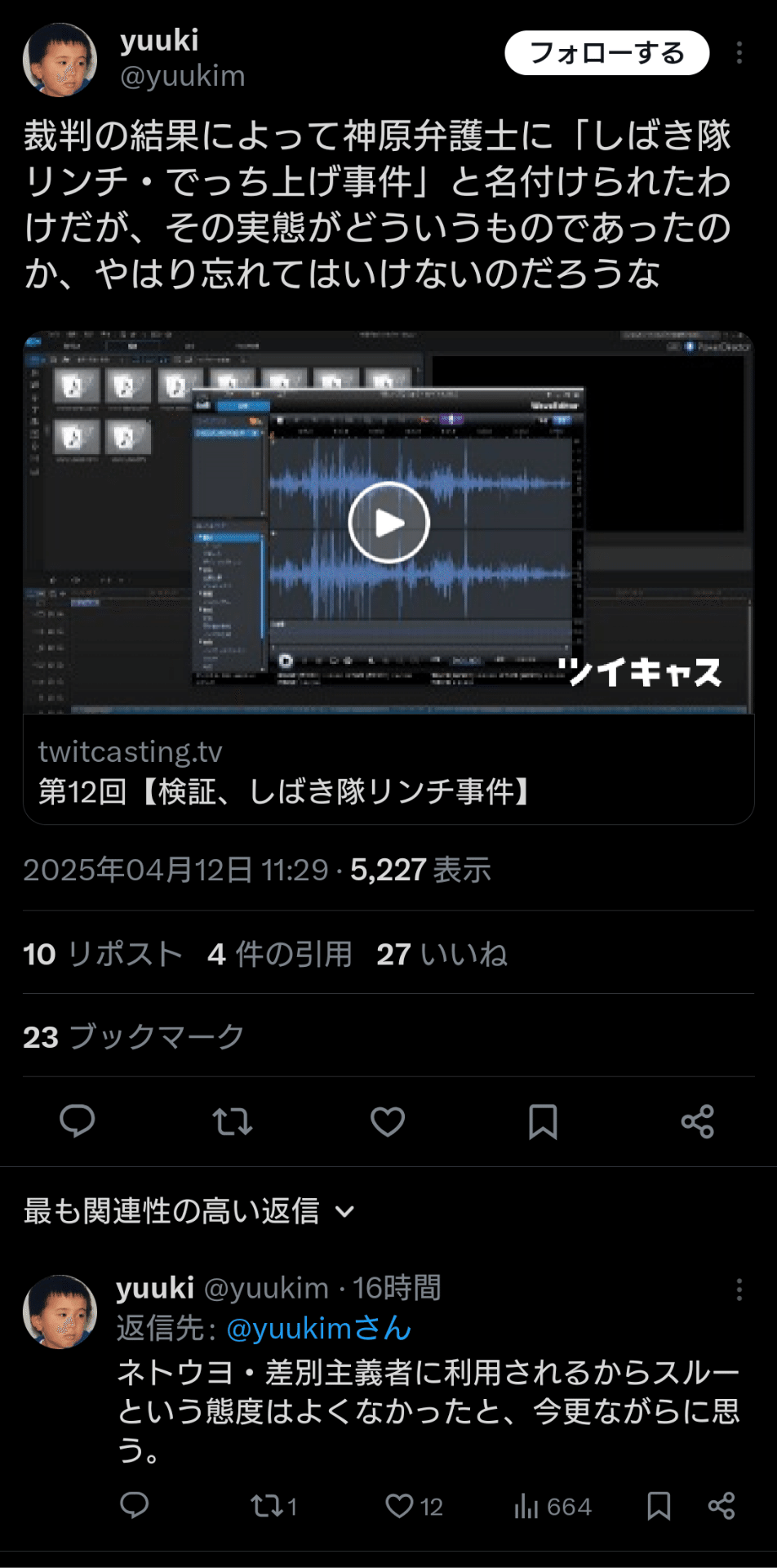Screen dimensions: 777x1568
Task: Repost the main post
Action: pyautogui.click(x=233, y=1121)
